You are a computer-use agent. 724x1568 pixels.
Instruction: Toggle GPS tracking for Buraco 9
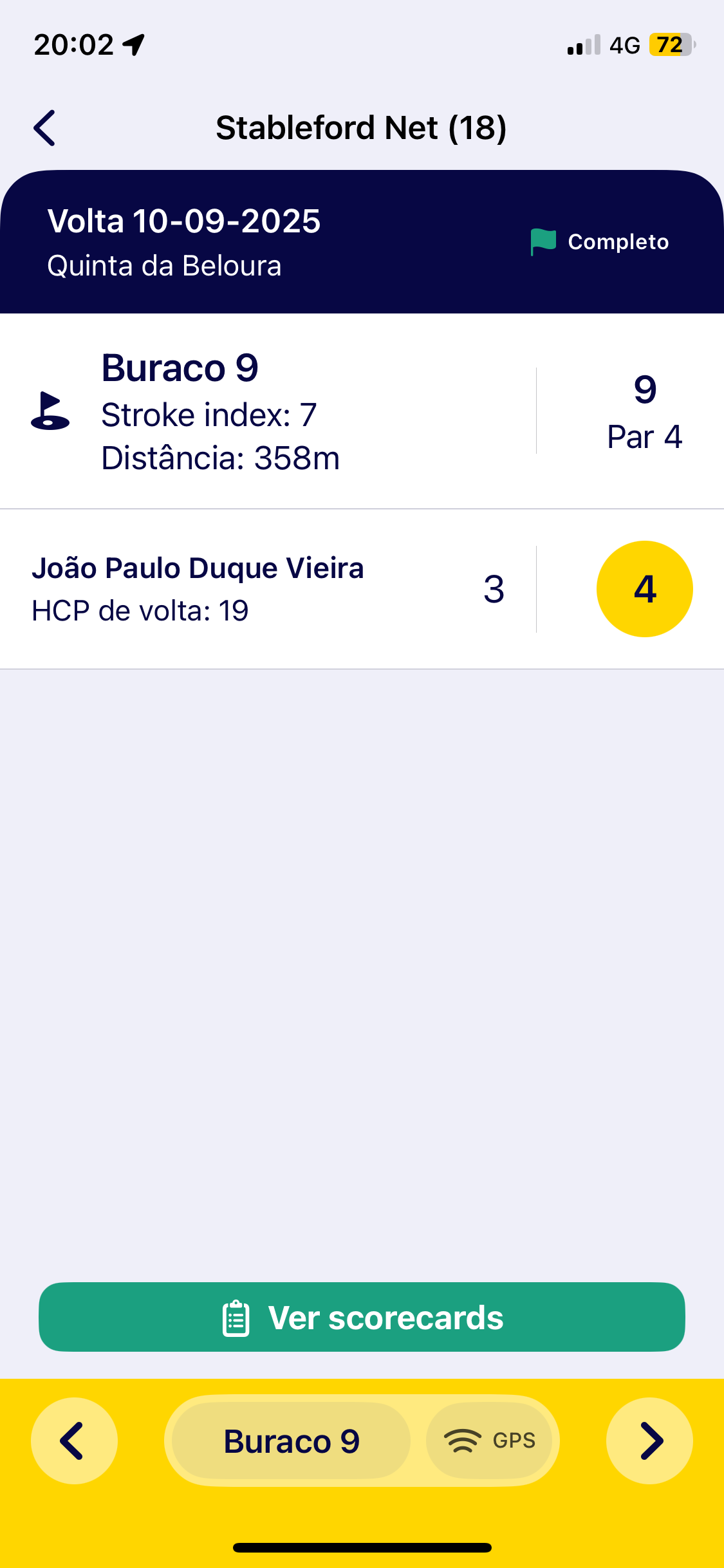click(x=491, y=1442)
